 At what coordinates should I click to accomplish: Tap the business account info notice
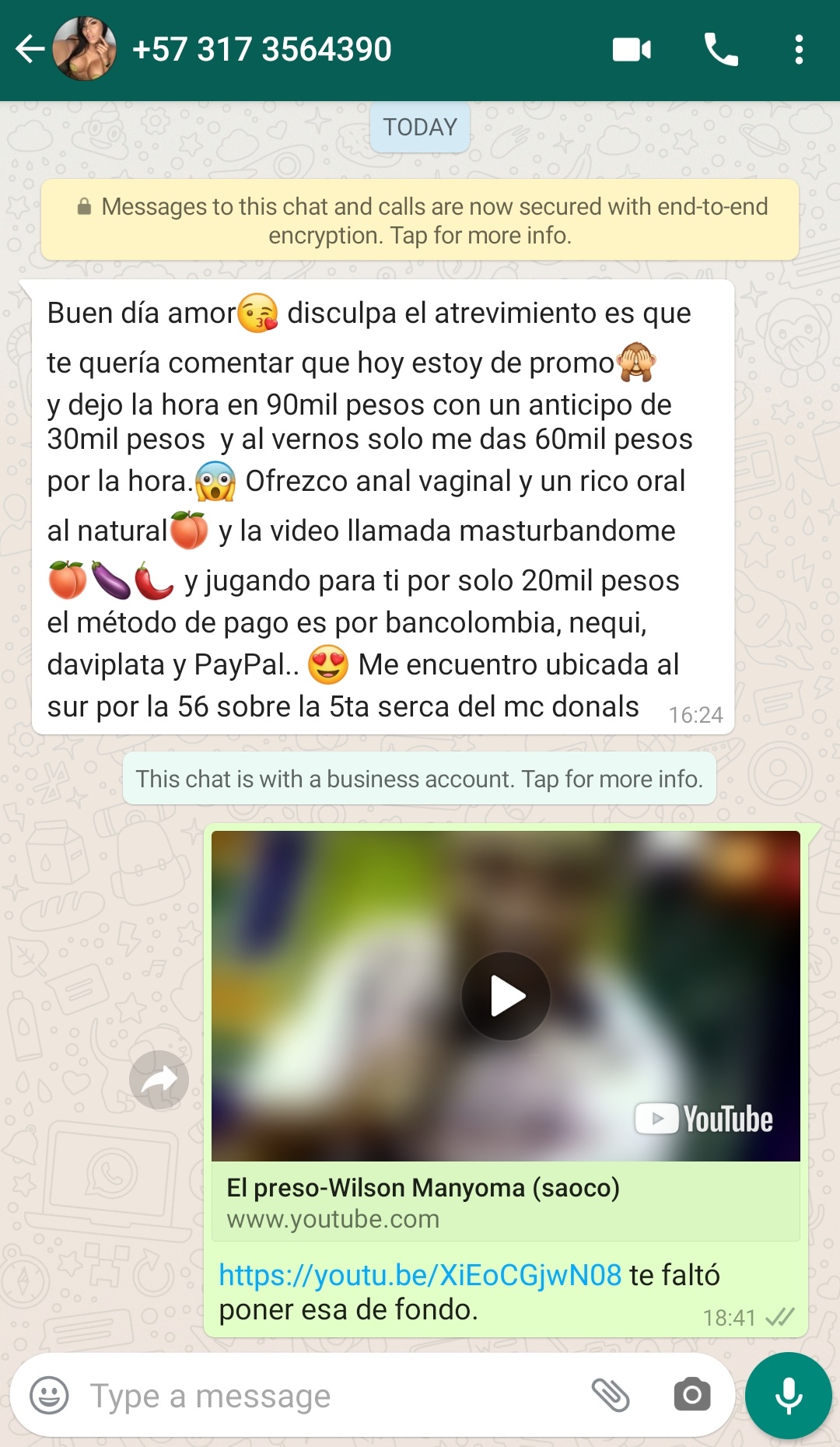pos(419,779)
